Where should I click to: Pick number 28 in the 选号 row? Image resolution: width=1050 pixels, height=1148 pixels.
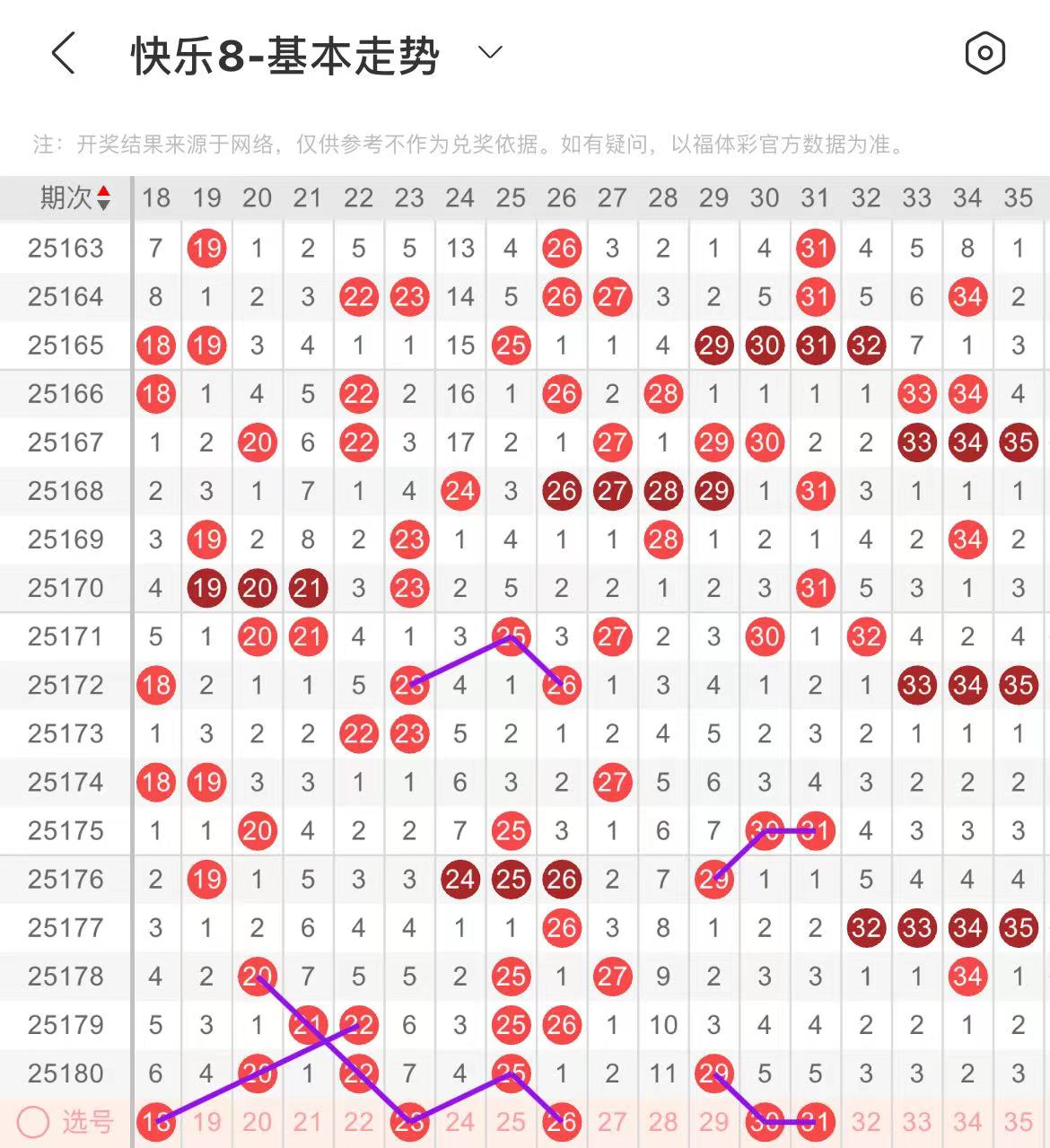point(663,1122)
